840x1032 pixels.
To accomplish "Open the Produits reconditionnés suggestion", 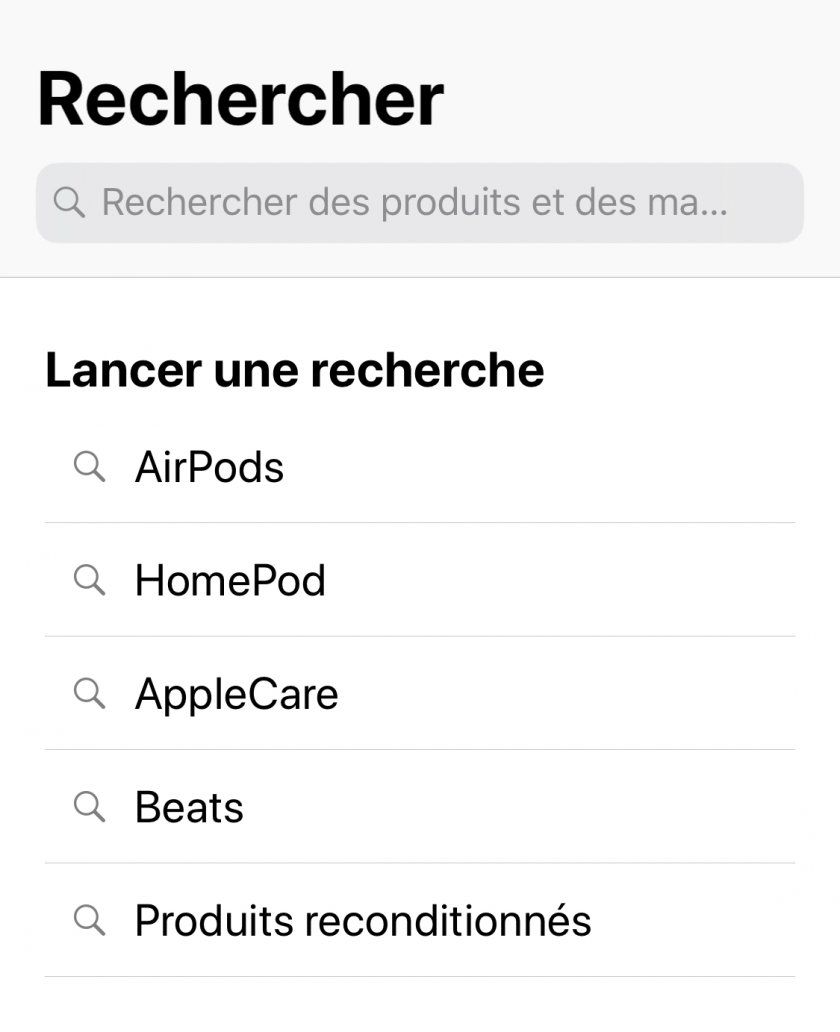I will [364, 922].
